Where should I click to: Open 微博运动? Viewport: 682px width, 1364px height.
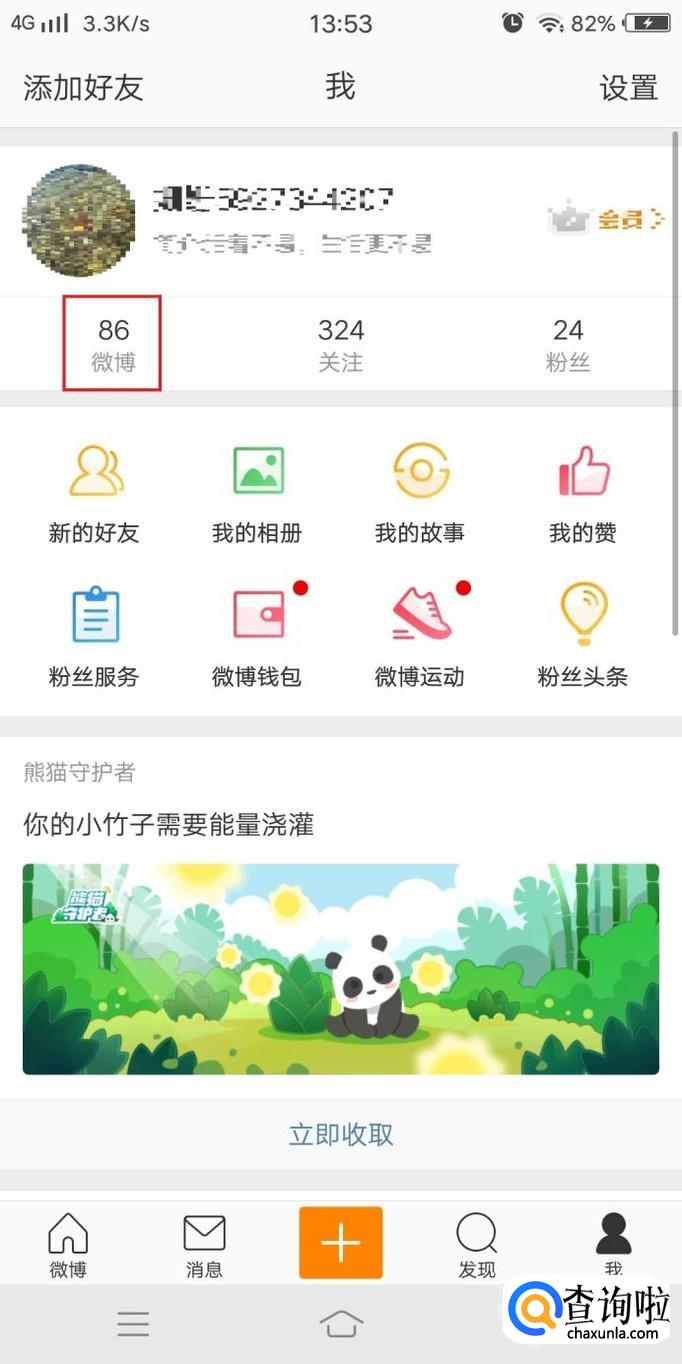[420, 637]
